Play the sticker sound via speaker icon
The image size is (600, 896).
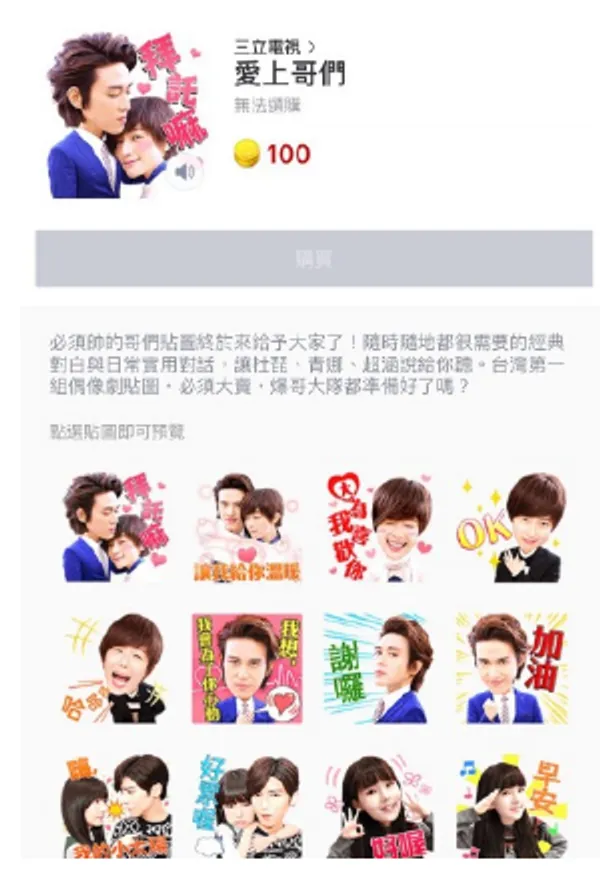184,172
